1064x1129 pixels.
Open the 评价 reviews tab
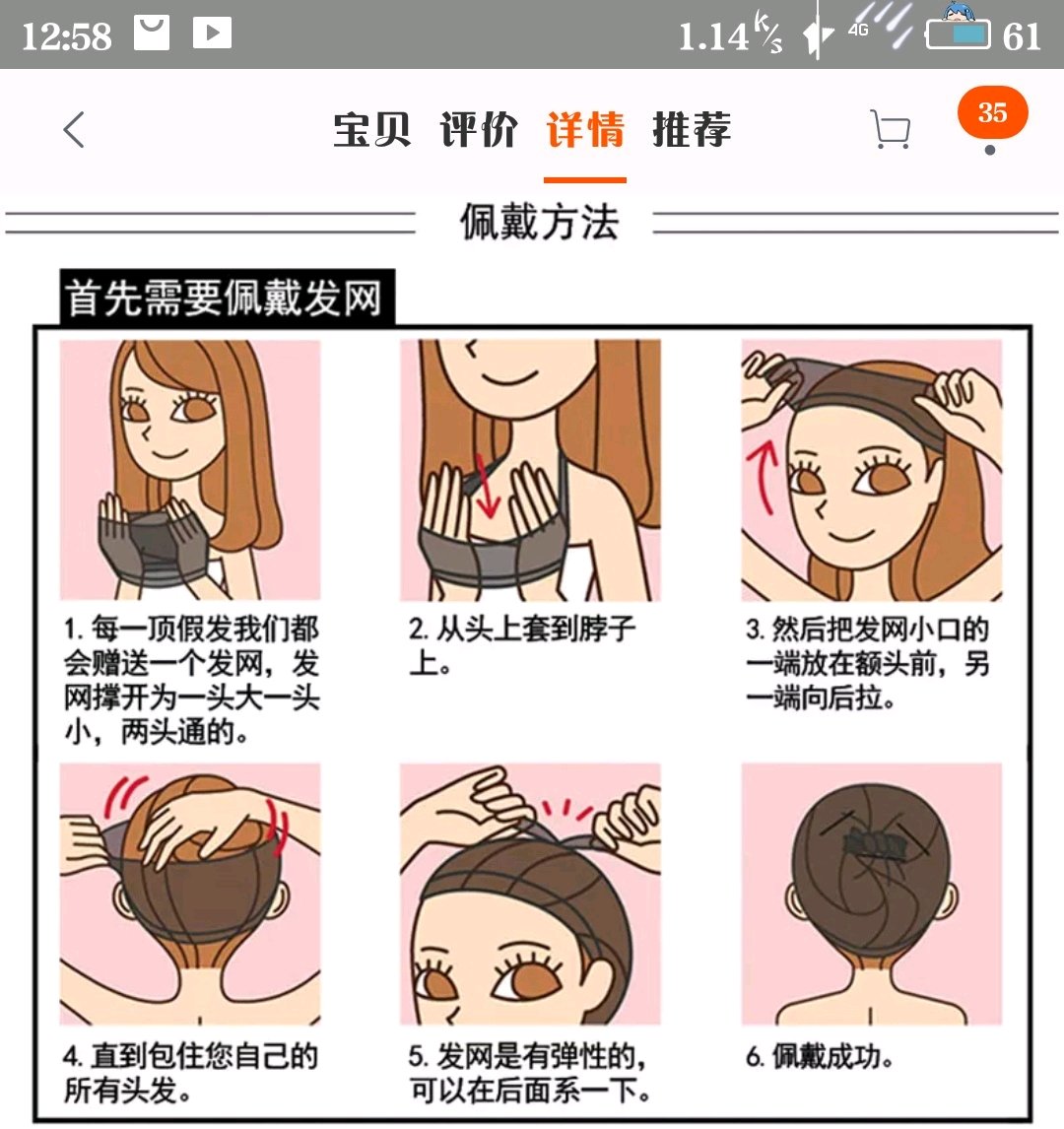(479, 130)
